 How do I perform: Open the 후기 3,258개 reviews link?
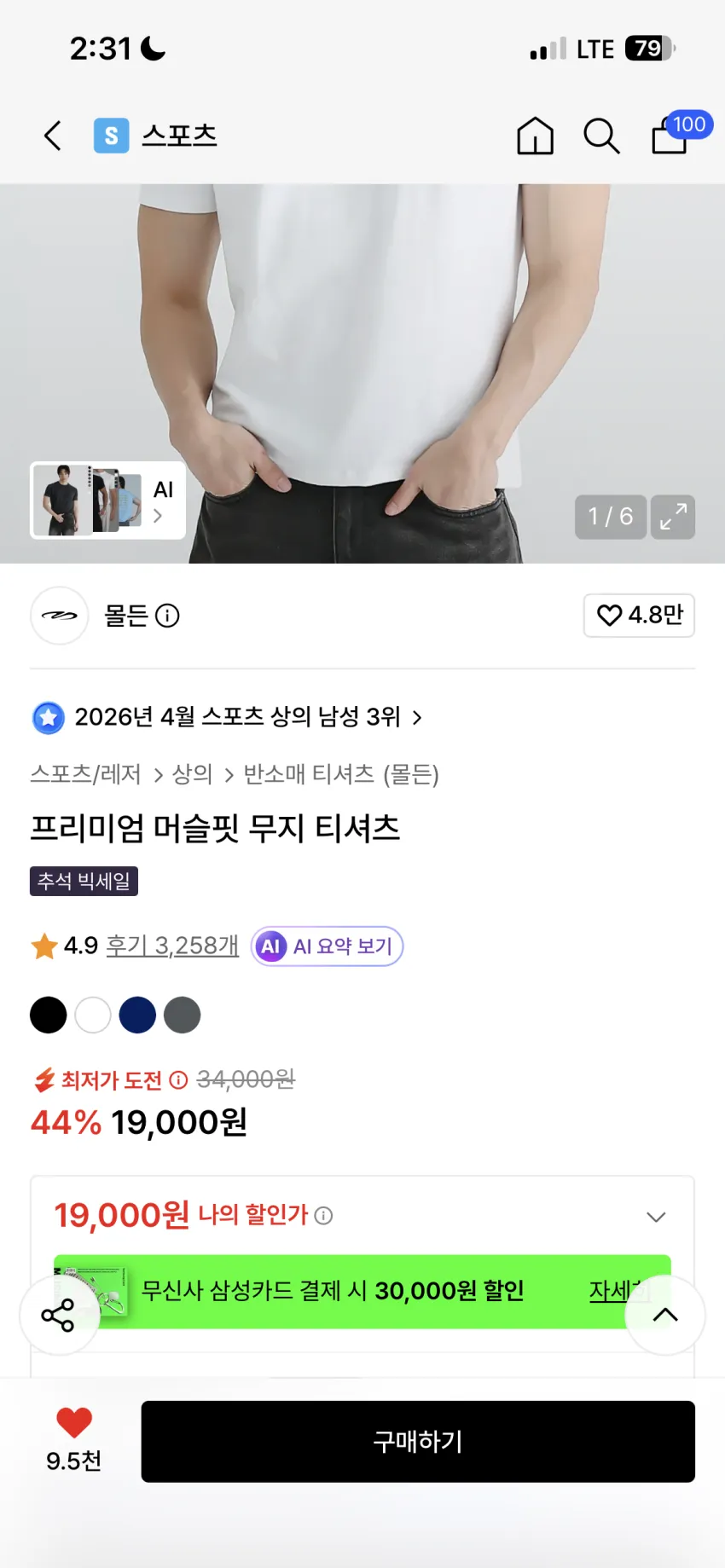point(172,946)
